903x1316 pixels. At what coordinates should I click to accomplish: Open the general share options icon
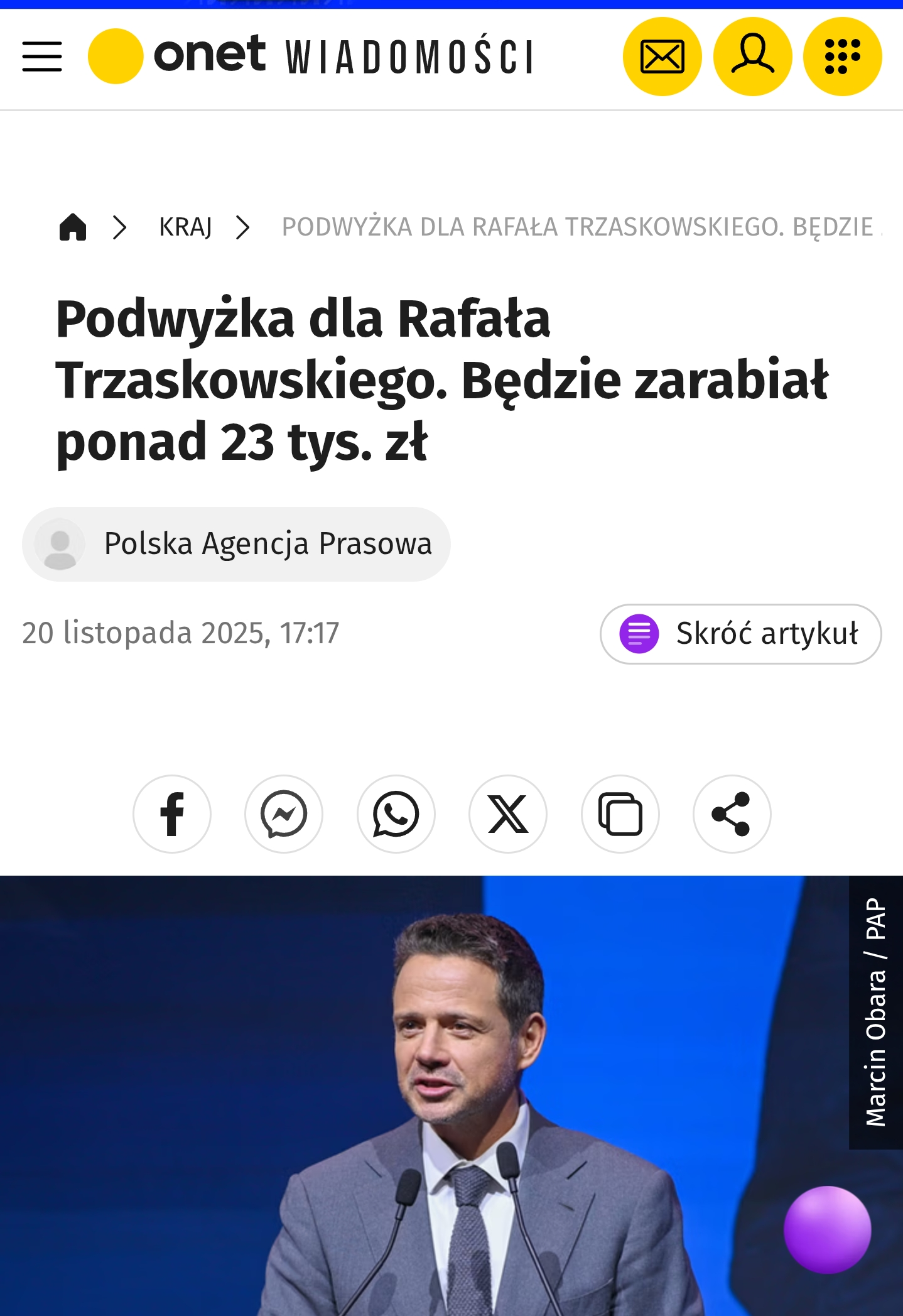point(732,814)
